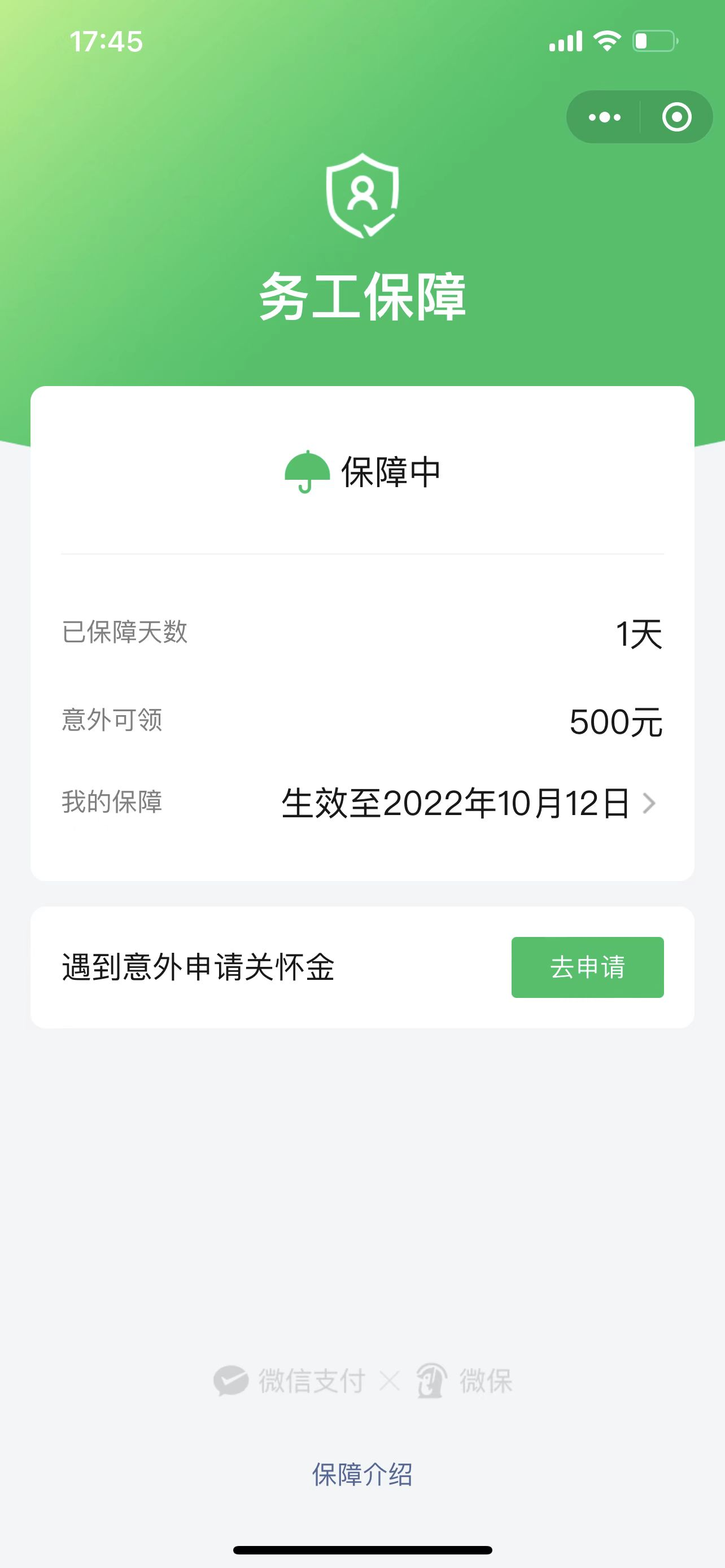Open 我的保障 coverage details row

click(362, 803)
